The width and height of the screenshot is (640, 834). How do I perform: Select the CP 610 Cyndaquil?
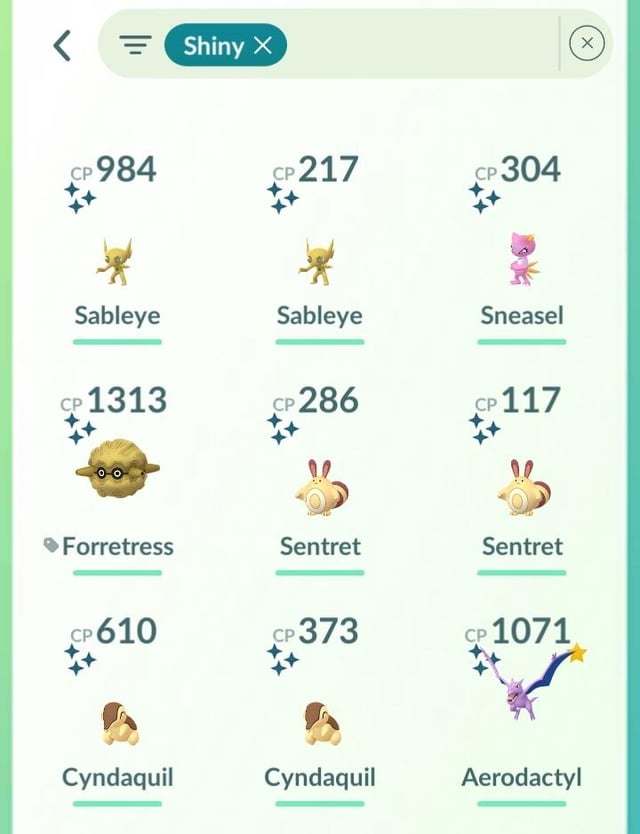pos(117,722)
